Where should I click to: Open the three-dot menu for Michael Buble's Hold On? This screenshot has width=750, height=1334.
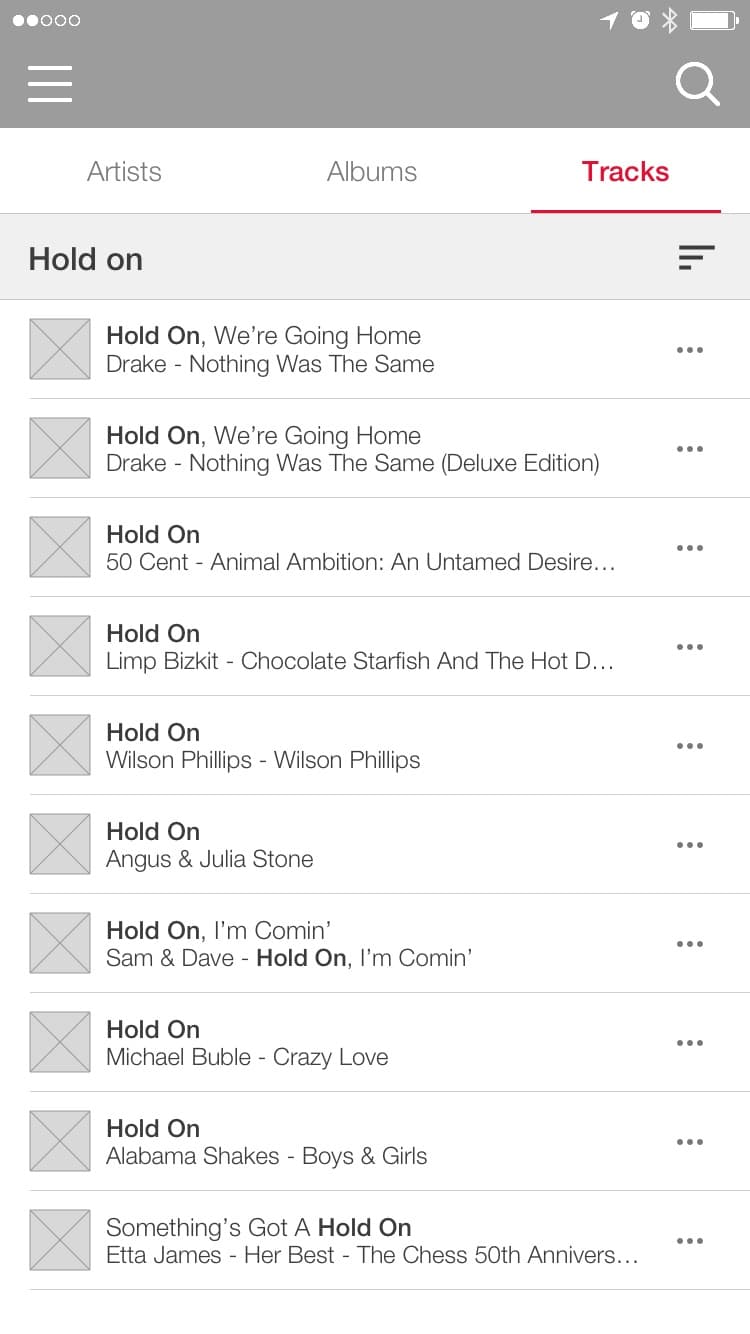point(690,1042)
